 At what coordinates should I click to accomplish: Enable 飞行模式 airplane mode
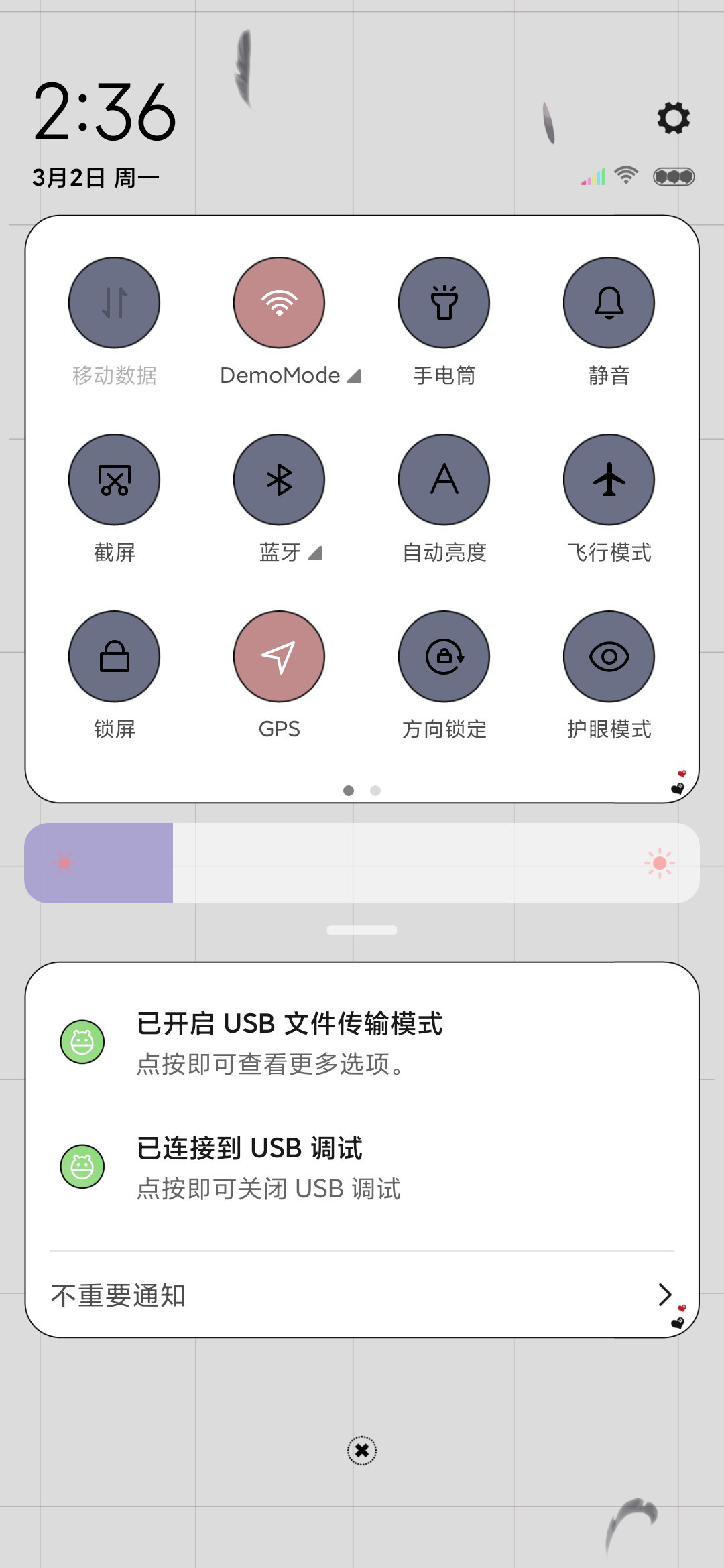pyautogui.click(x=609, y=480)
